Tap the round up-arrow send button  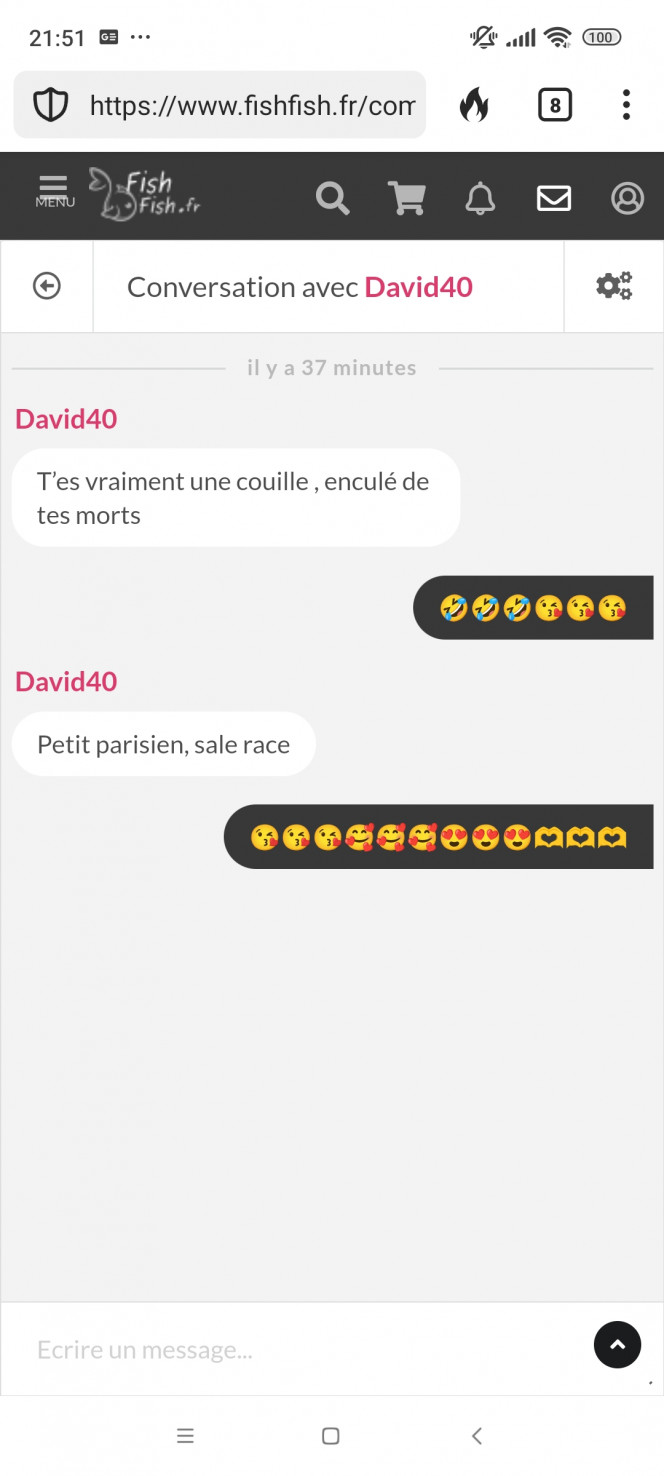coord(617,1345)
